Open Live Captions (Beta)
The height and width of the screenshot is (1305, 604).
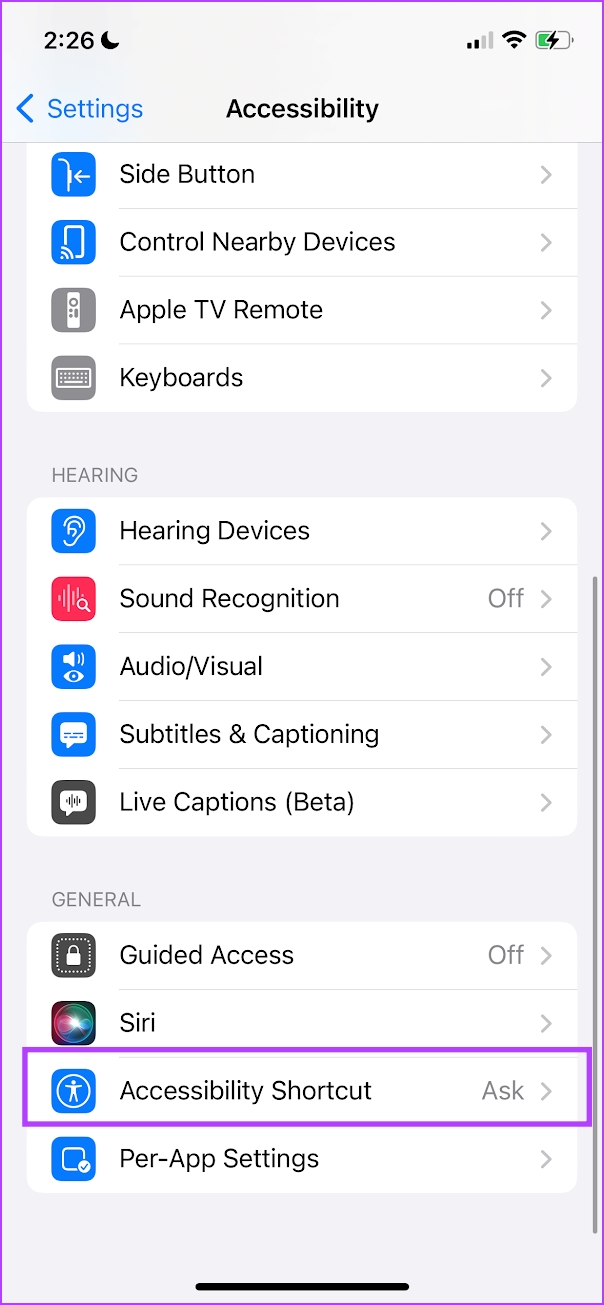click(300, 802)
